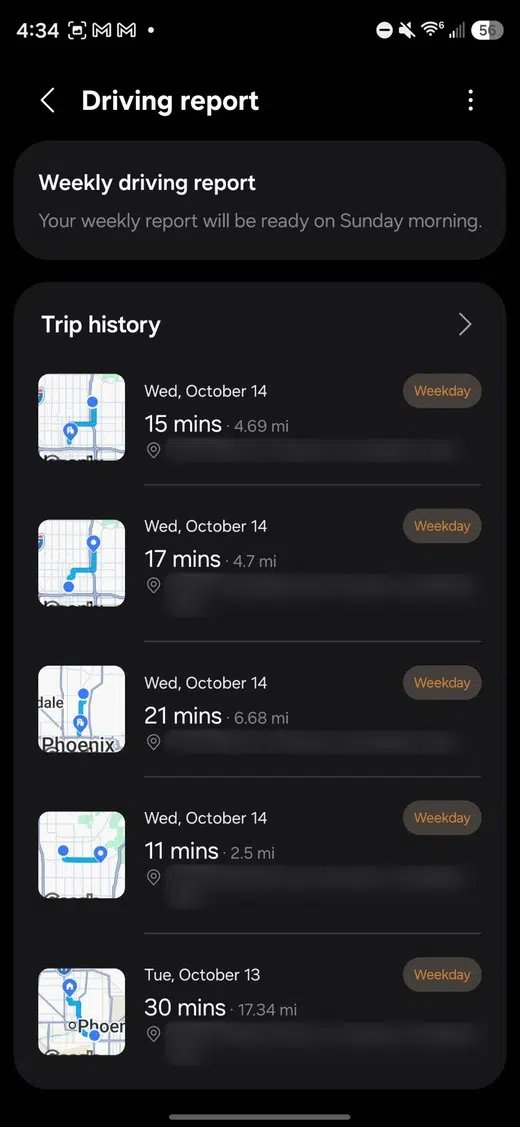View the 21 mins 6.68 mi trip

260,709
